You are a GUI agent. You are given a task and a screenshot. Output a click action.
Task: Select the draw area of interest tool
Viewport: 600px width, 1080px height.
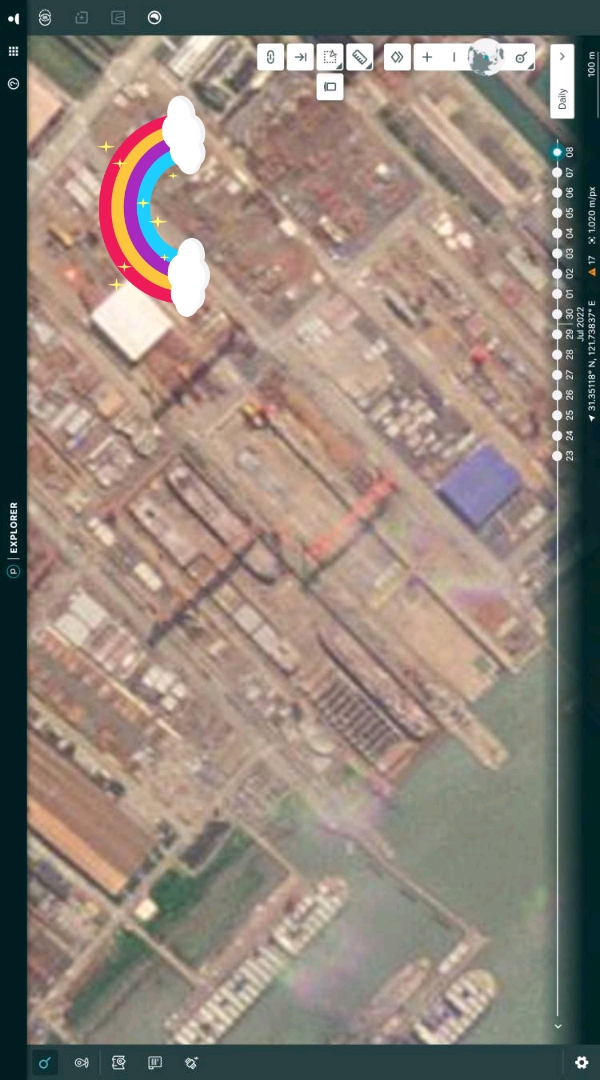point(330,57)
